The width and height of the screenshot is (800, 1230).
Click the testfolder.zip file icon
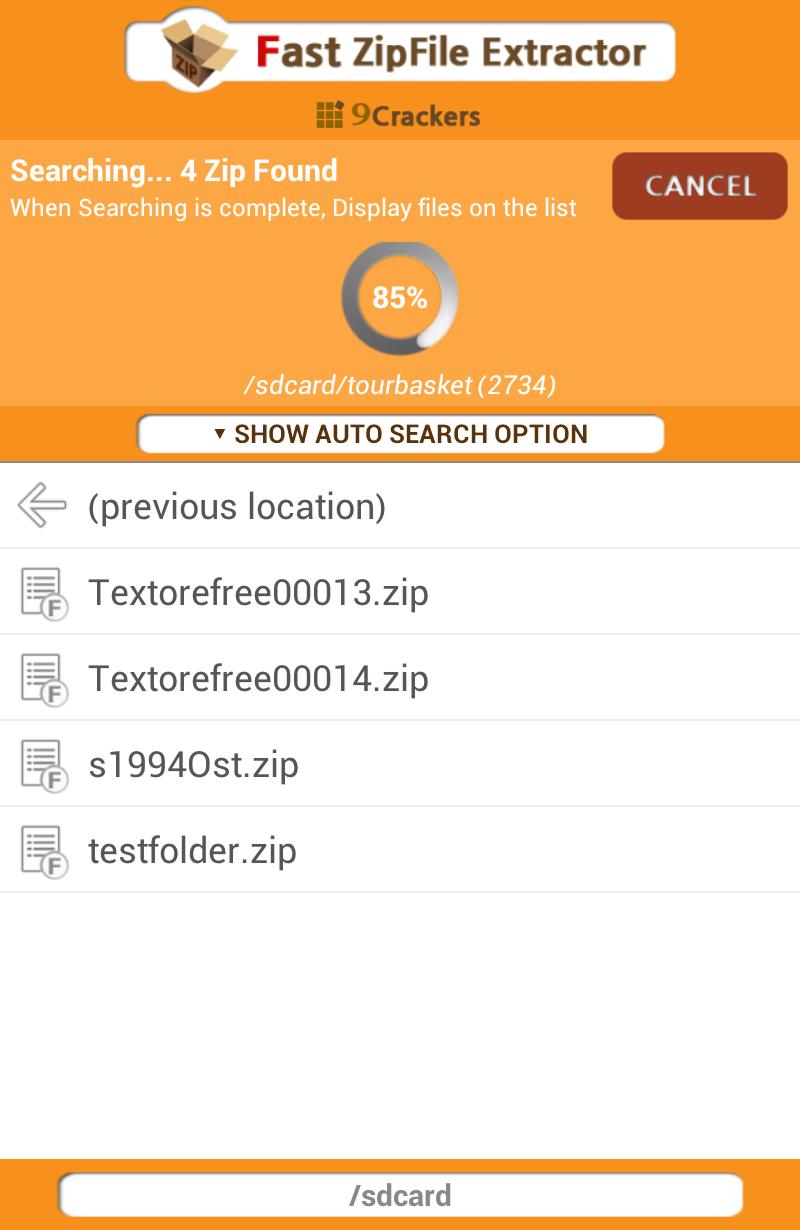coord(42,850)
